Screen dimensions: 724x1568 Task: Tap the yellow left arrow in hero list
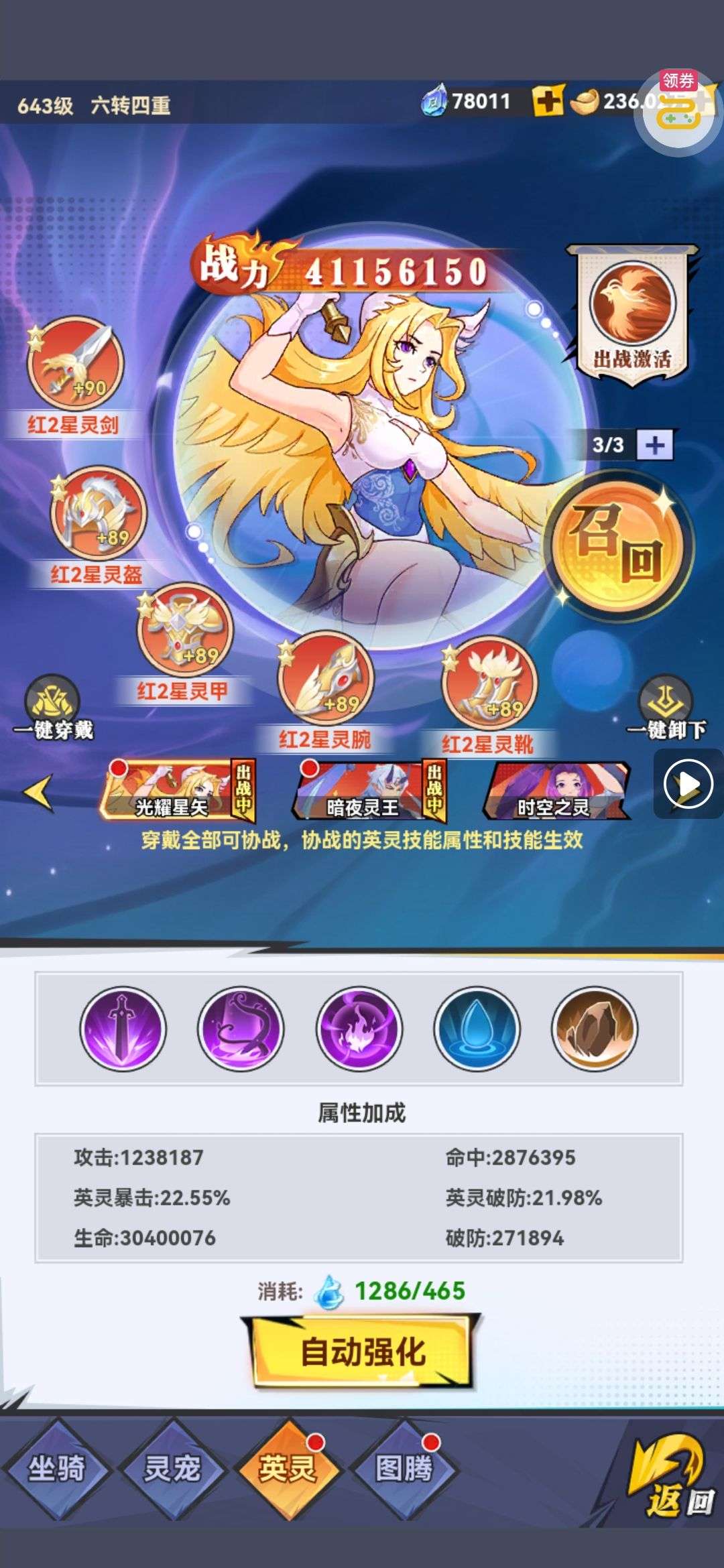pos(38,793)
